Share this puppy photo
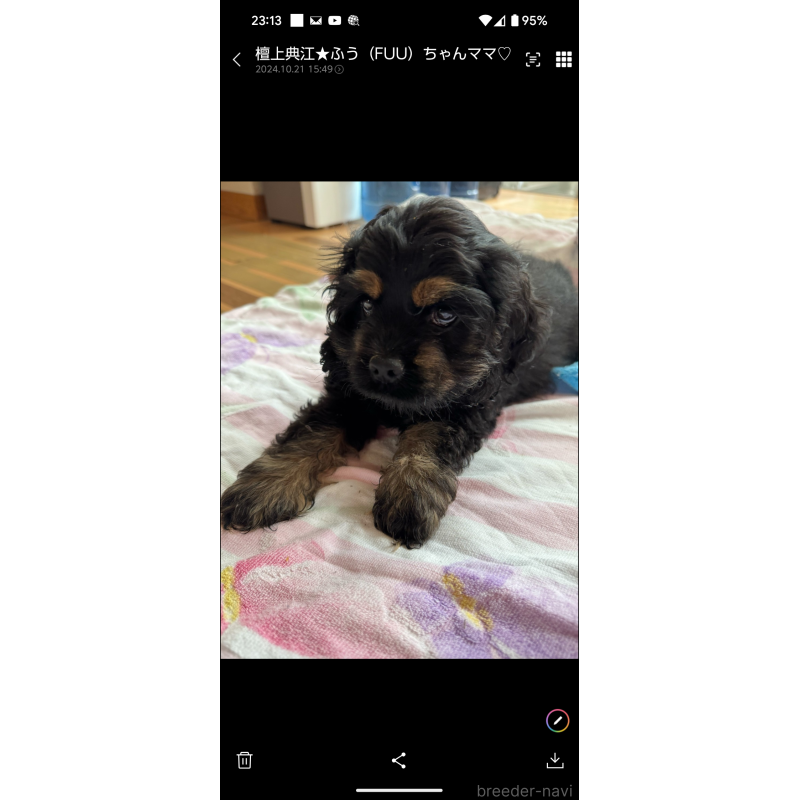The width and height of the screenshot is (800, 800). (399, 760)
